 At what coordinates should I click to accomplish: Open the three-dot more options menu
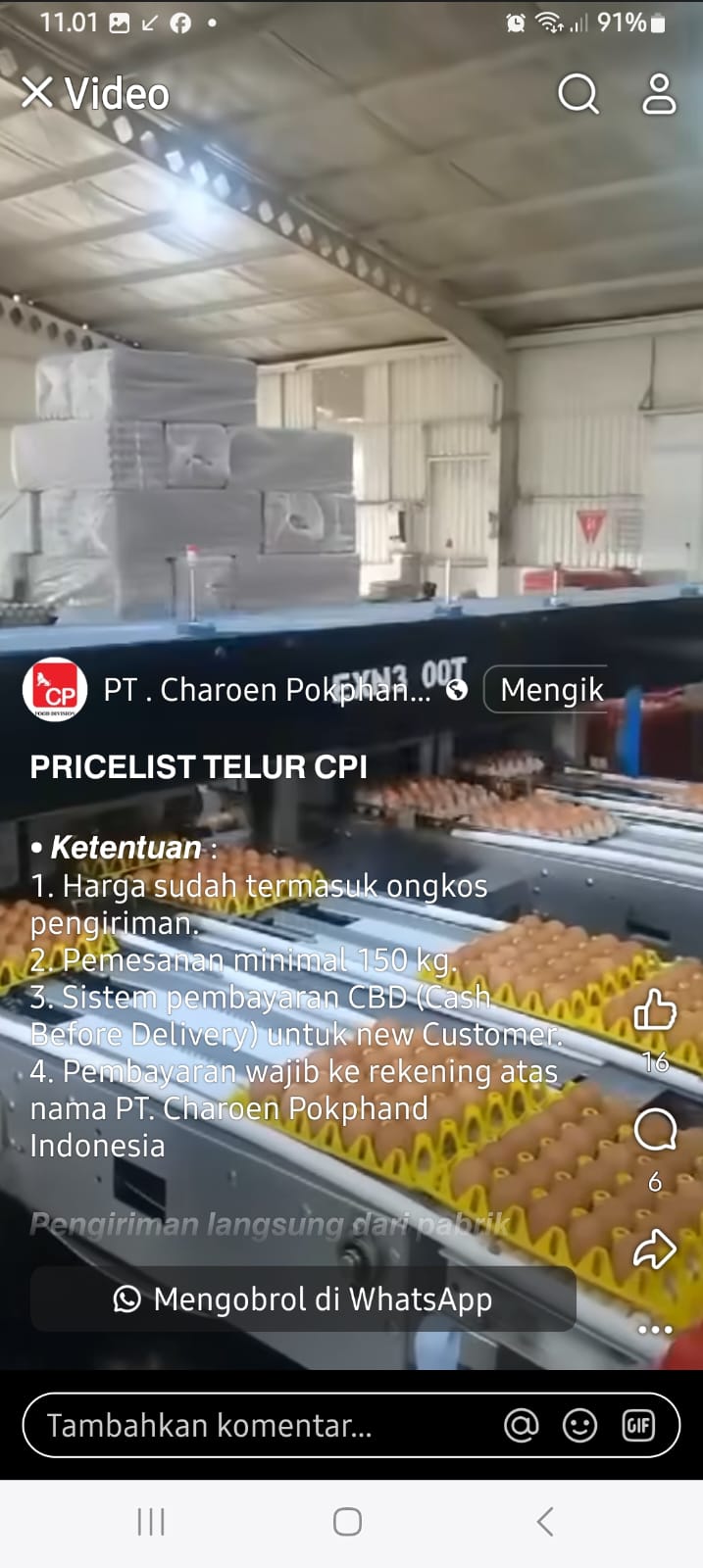point(655,1330)
